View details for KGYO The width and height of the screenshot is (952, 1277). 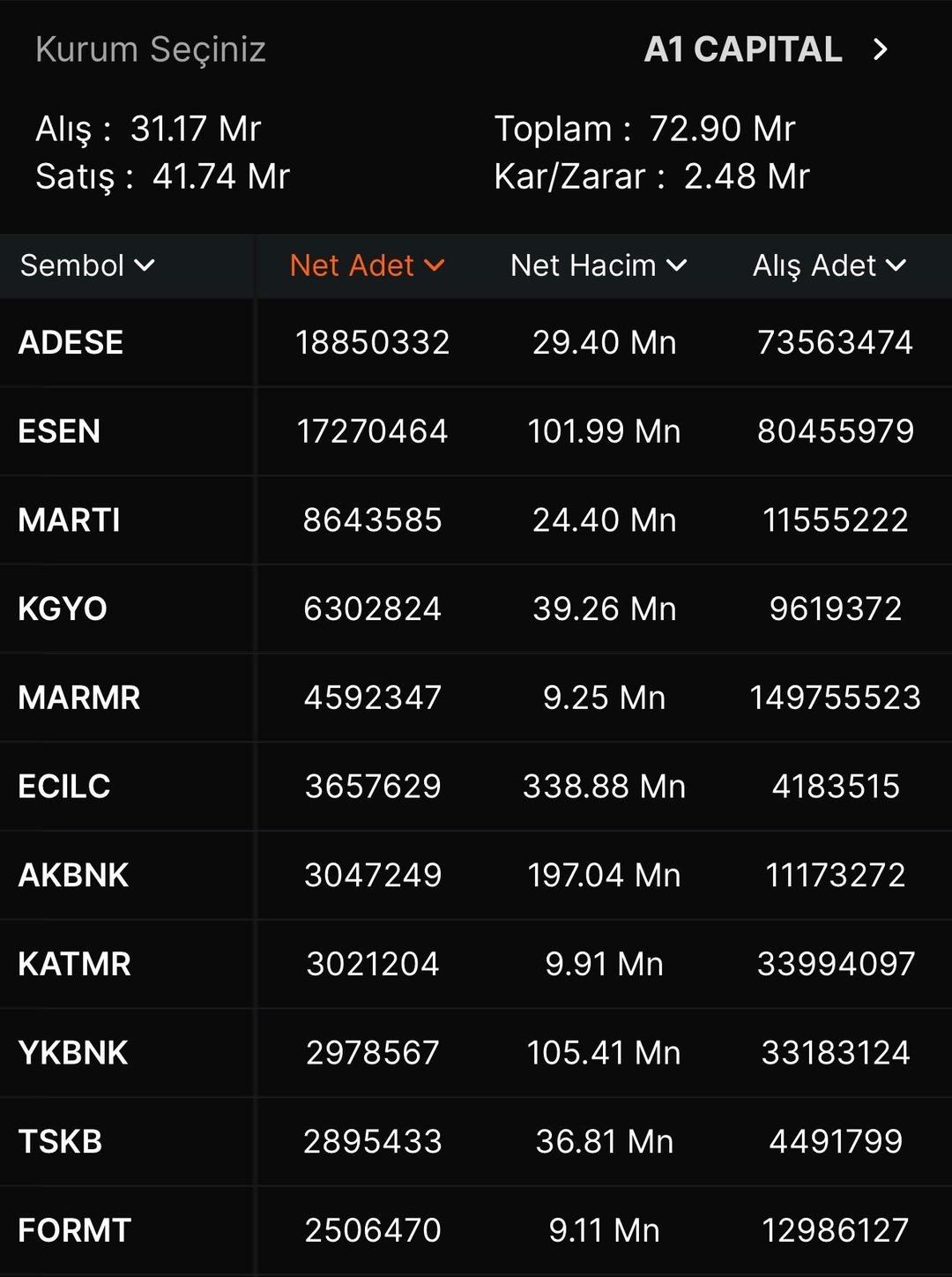[63, 609]
